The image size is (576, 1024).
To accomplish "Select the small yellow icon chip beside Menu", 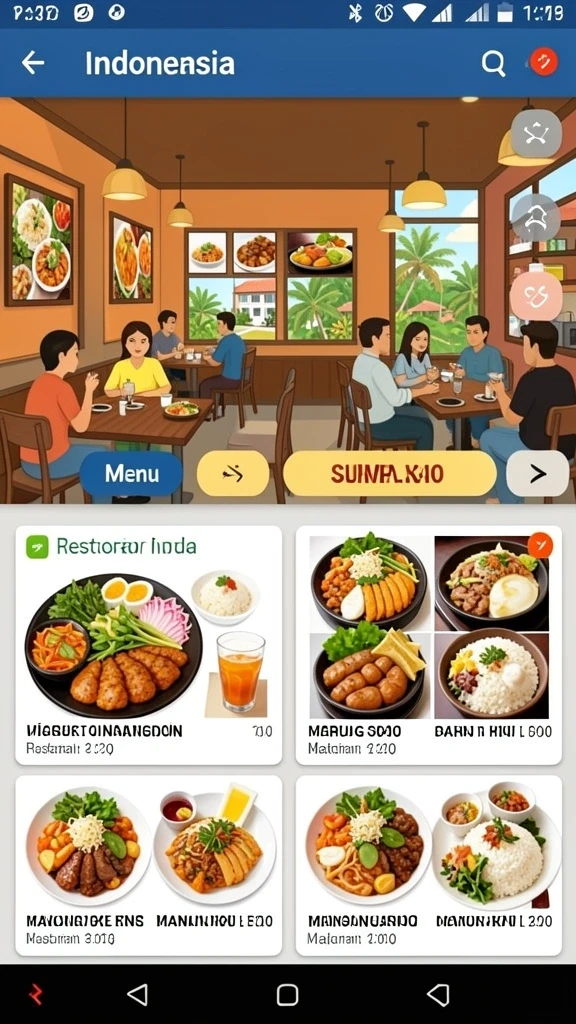I will [233, 473].
